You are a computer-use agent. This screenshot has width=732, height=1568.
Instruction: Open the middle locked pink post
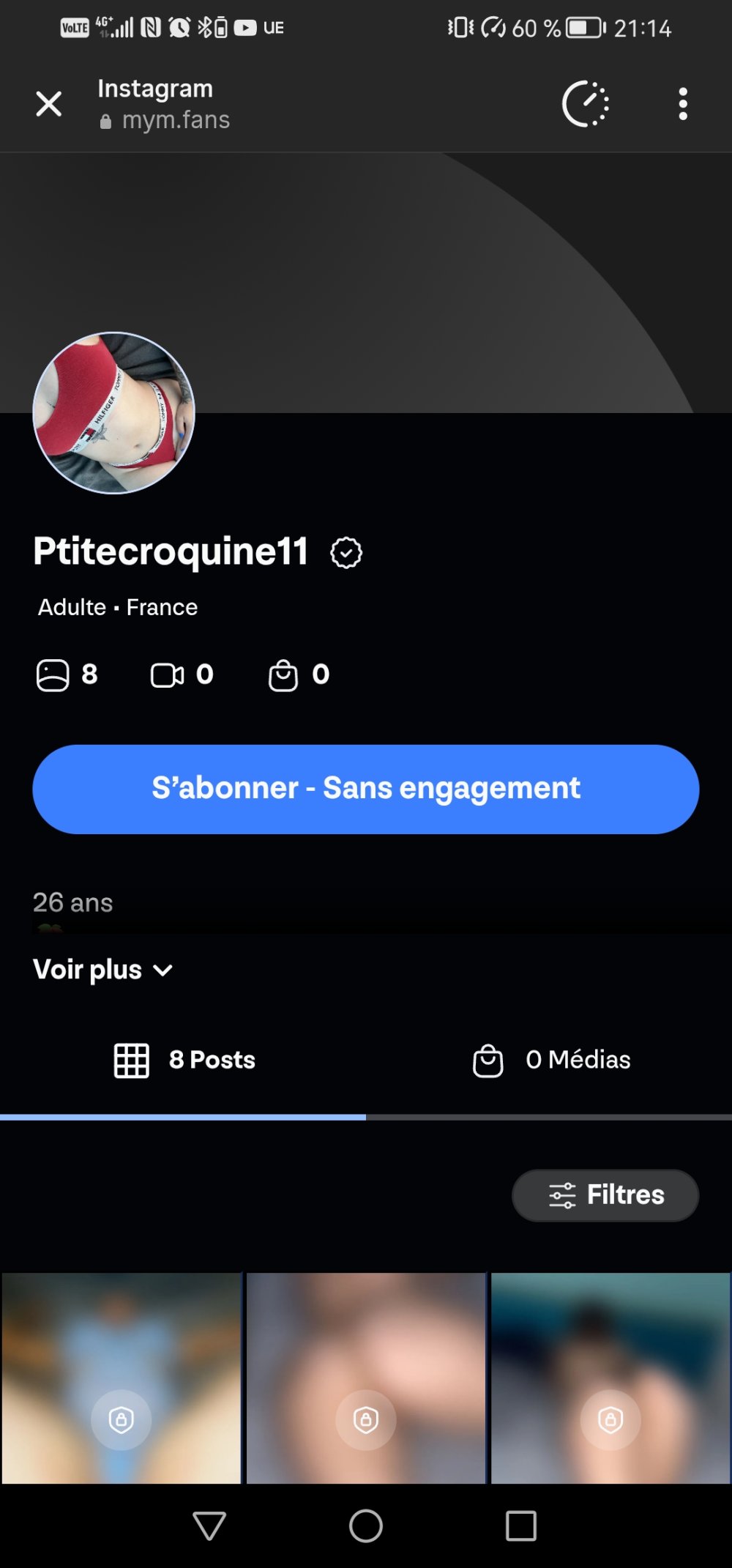(366, 1378)
